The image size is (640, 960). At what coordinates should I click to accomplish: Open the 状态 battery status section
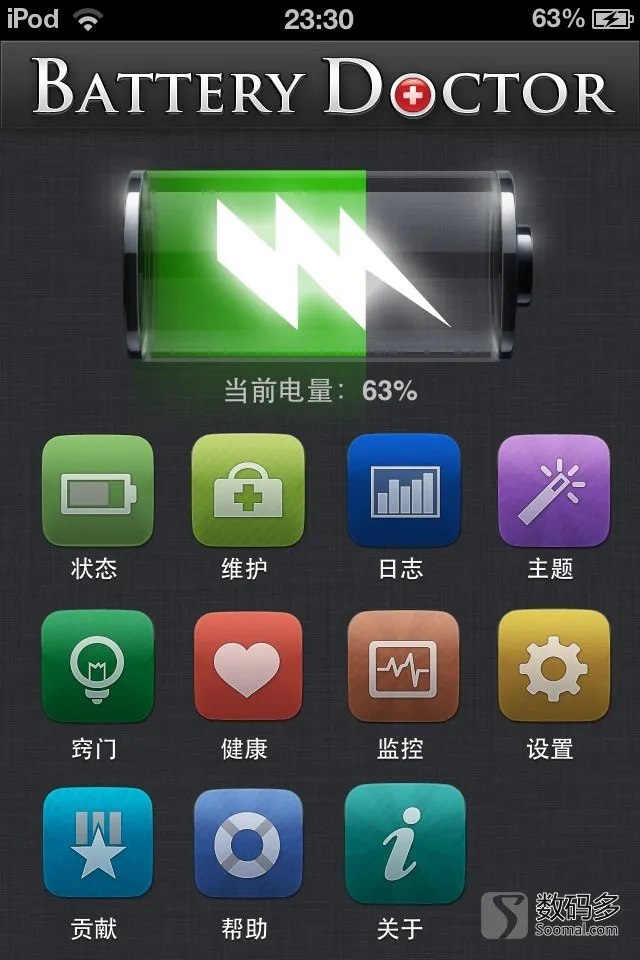coord(97,491)
